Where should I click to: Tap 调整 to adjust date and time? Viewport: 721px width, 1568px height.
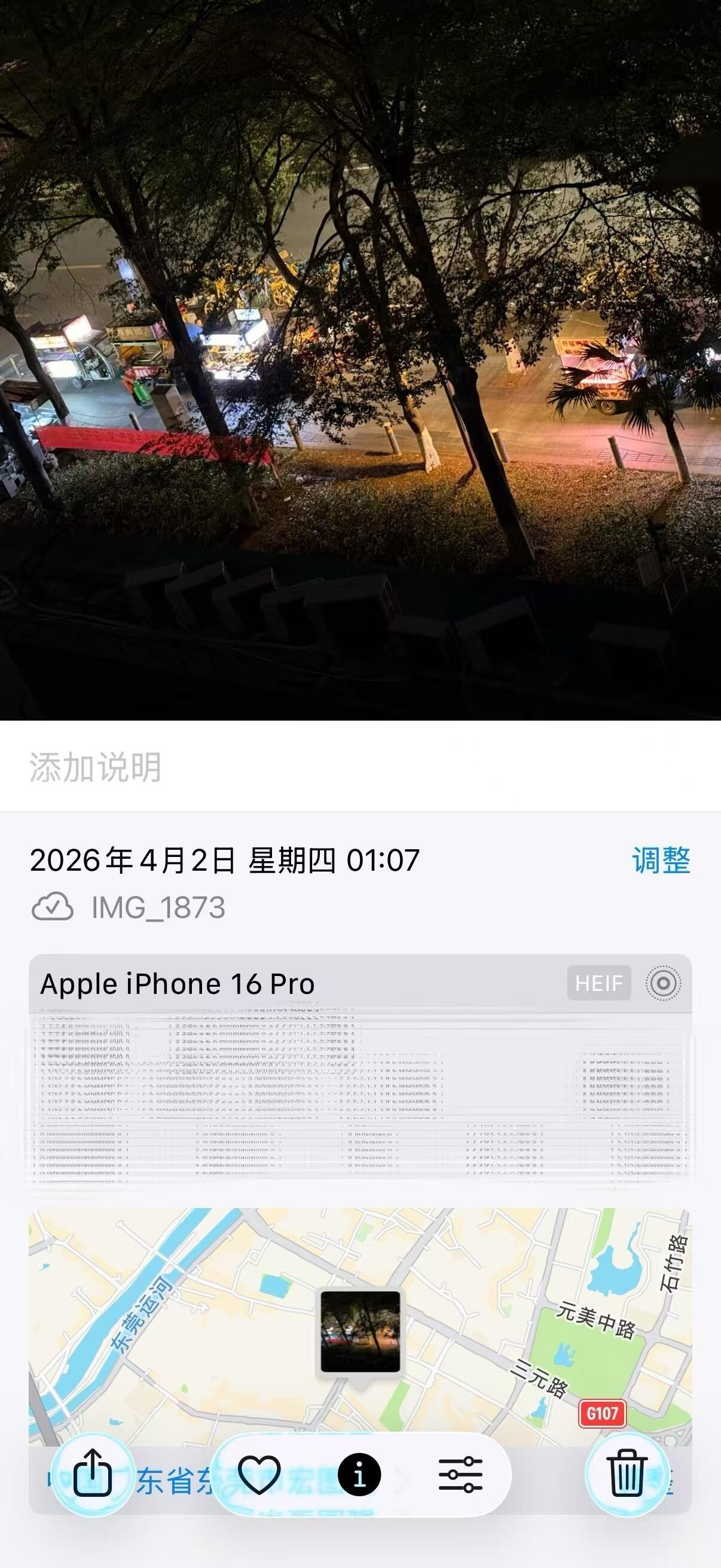(x=661, y=861)
